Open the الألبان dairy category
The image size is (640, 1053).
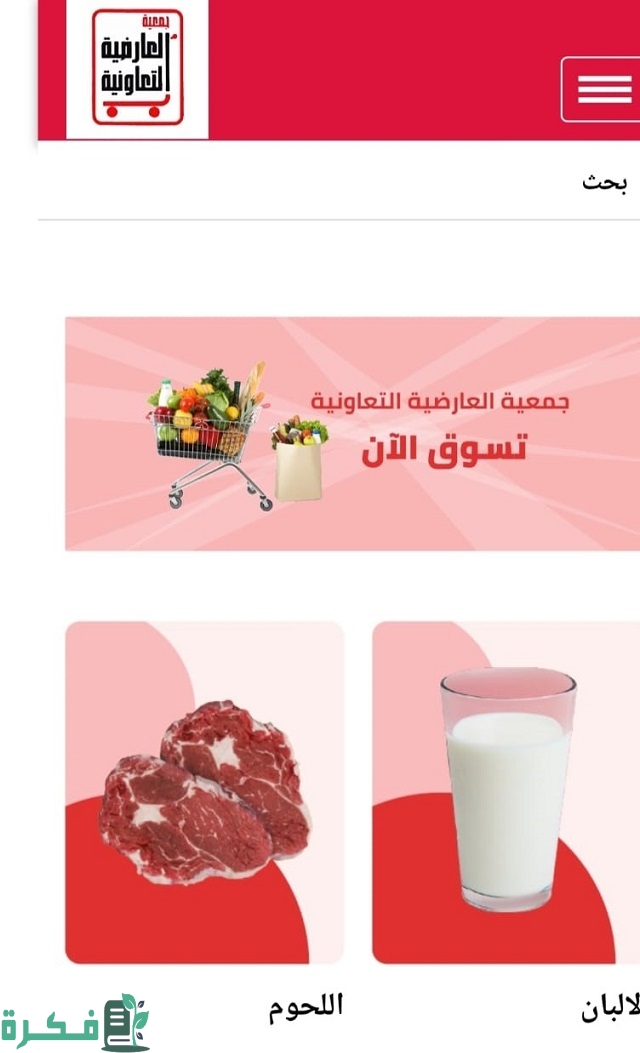click(x=507, y=792)
